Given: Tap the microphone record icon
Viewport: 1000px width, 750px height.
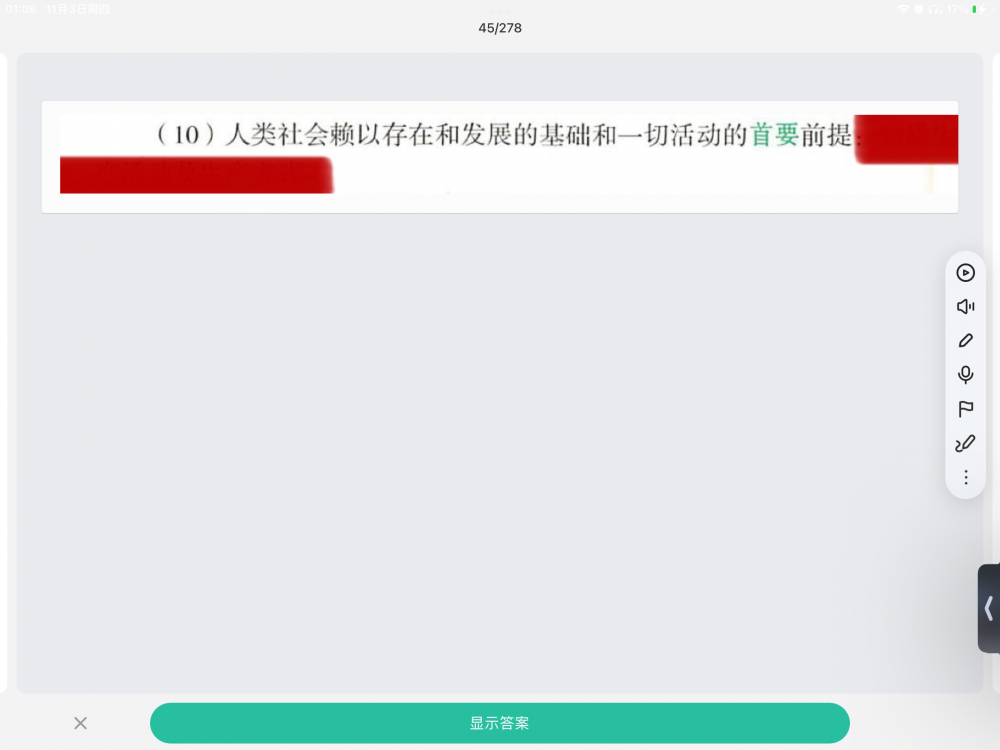Looking at the screenshot, I should 965,375.
